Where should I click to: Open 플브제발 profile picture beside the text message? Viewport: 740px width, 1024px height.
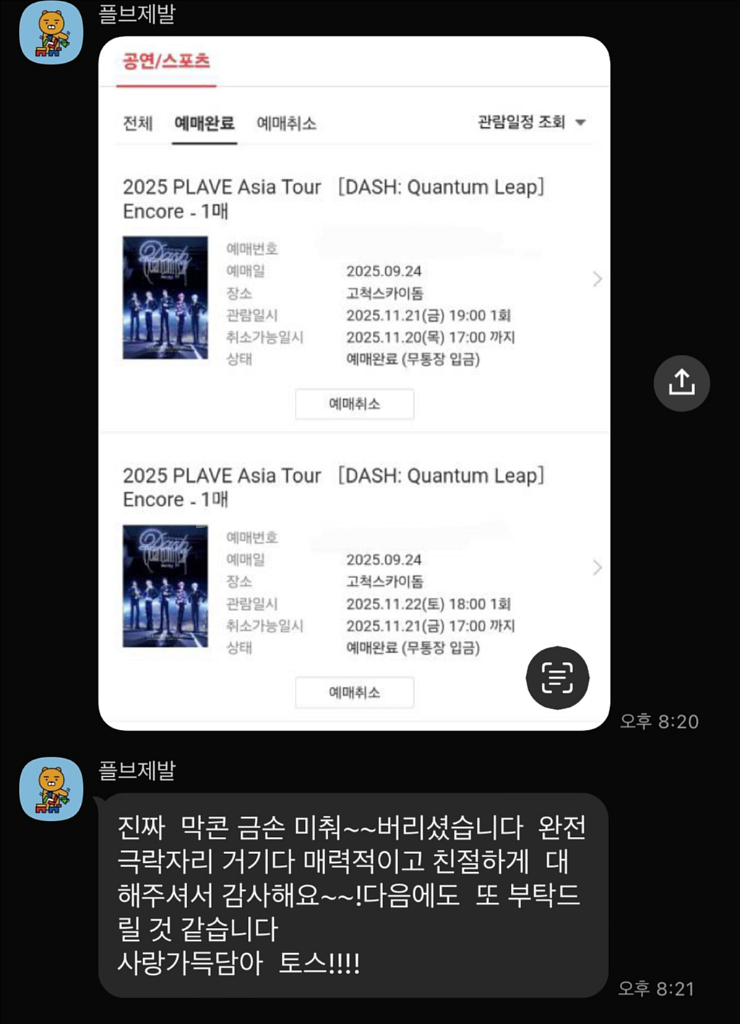pos(51,788)
